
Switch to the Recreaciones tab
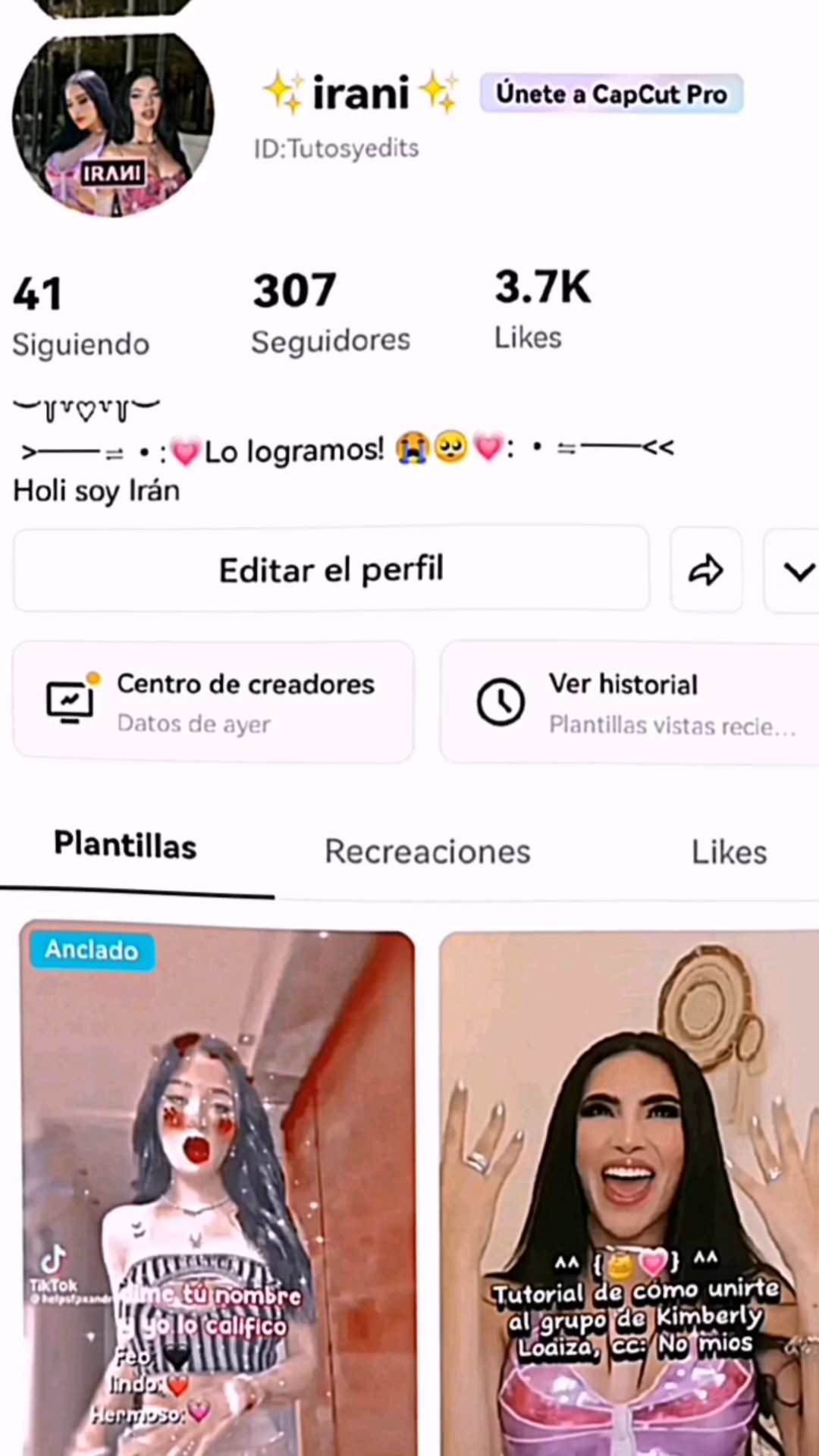[x=428, y=852]
